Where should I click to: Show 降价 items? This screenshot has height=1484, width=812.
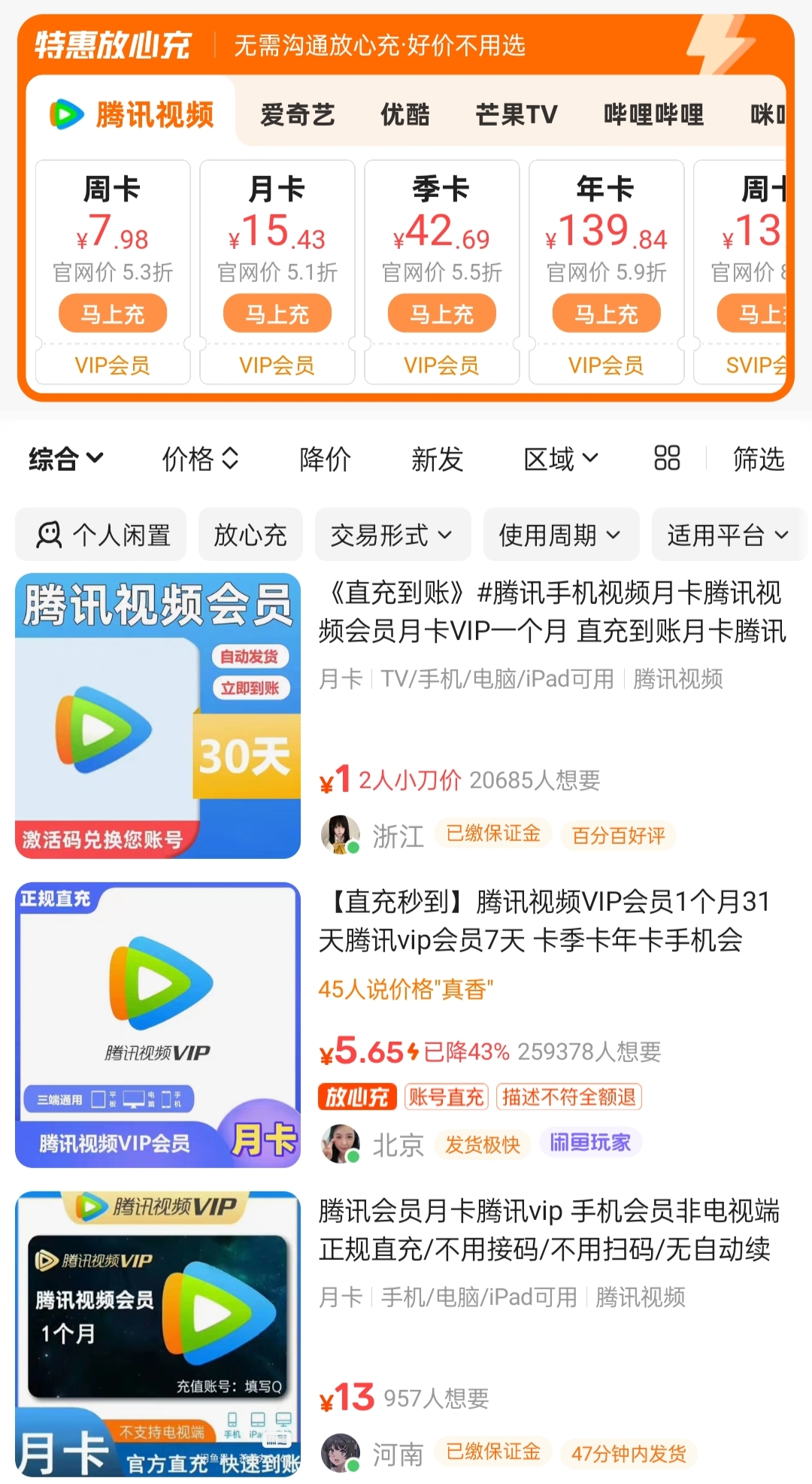click(x=325, y=458)
